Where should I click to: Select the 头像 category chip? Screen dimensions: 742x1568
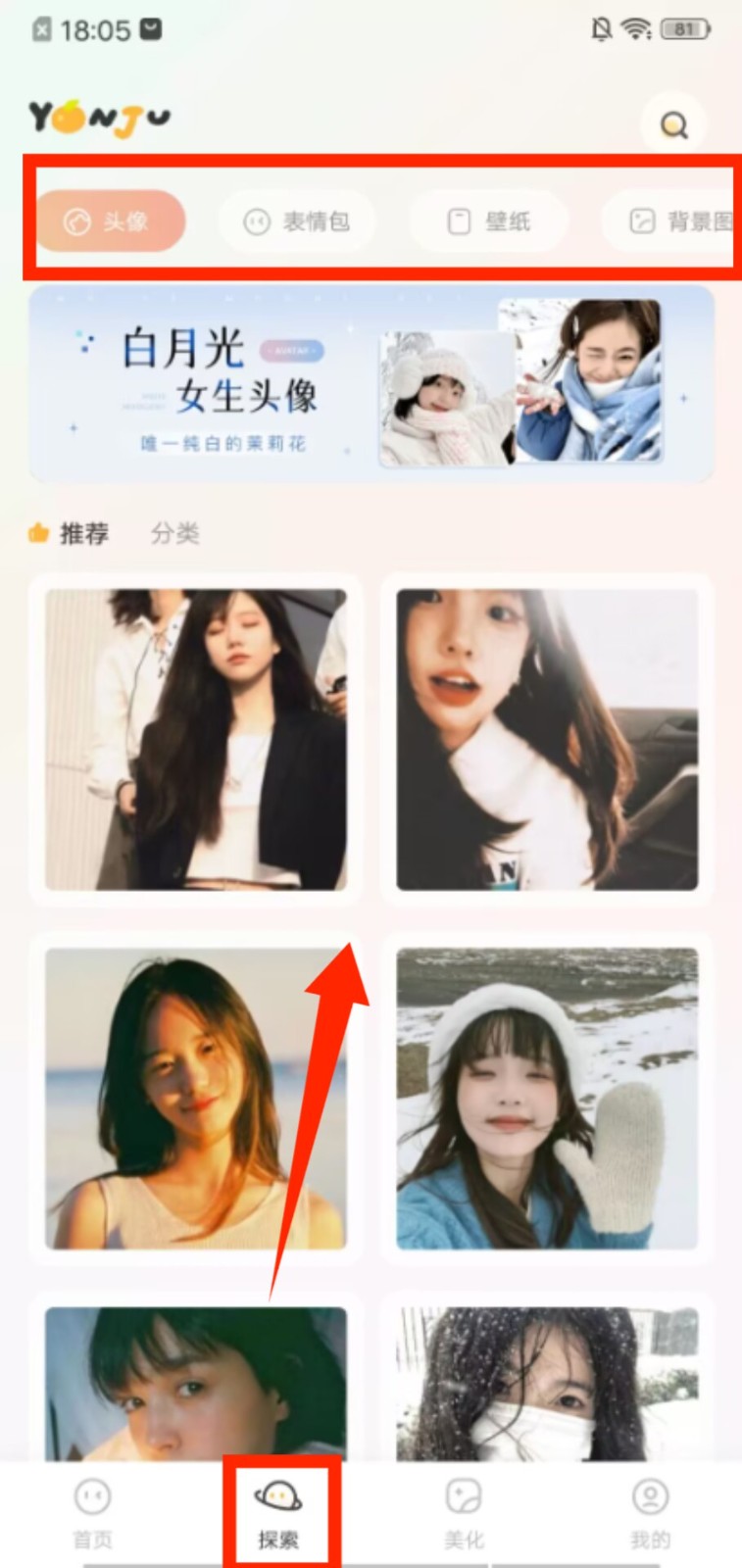point(111,221)
